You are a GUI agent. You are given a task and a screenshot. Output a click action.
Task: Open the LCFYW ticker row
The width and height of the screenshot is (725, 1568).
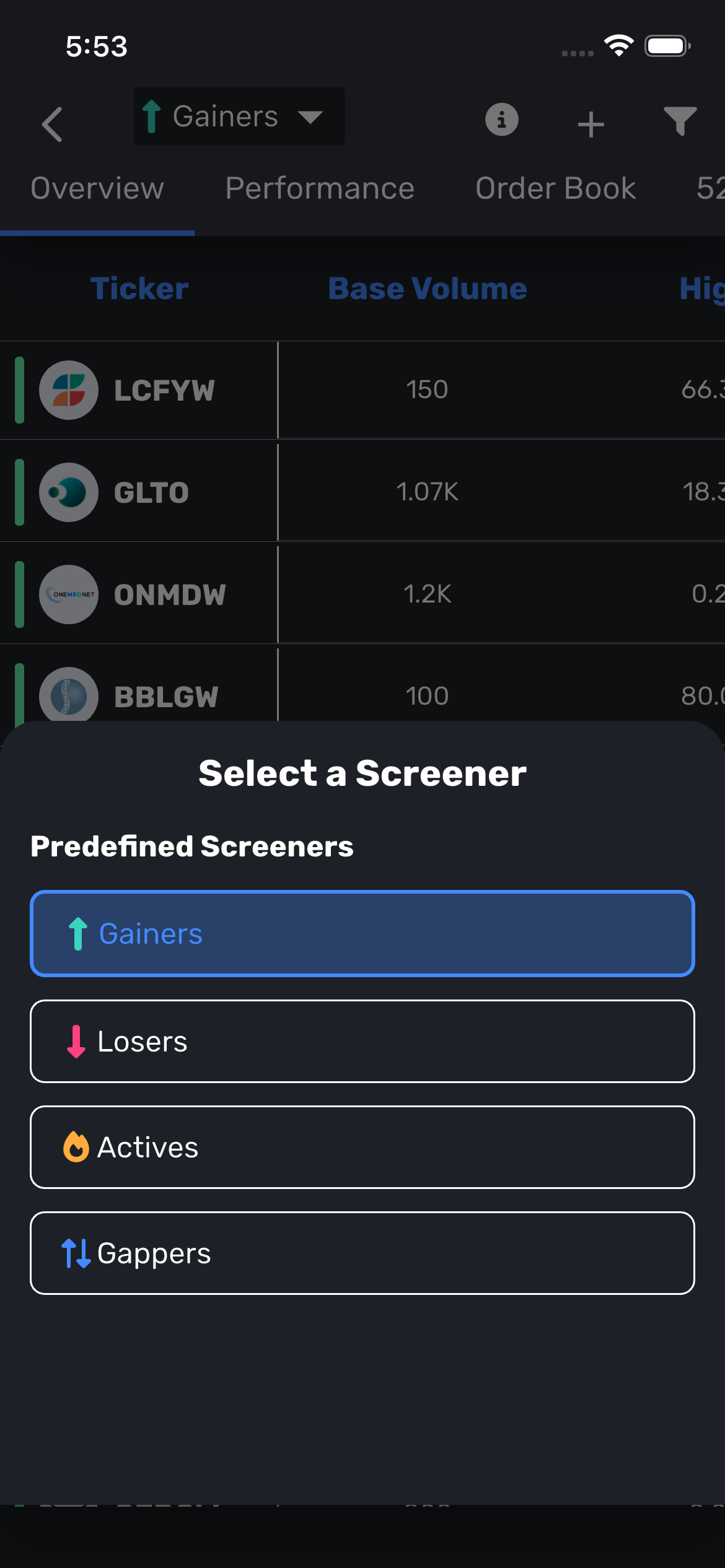tap(164, 390)
